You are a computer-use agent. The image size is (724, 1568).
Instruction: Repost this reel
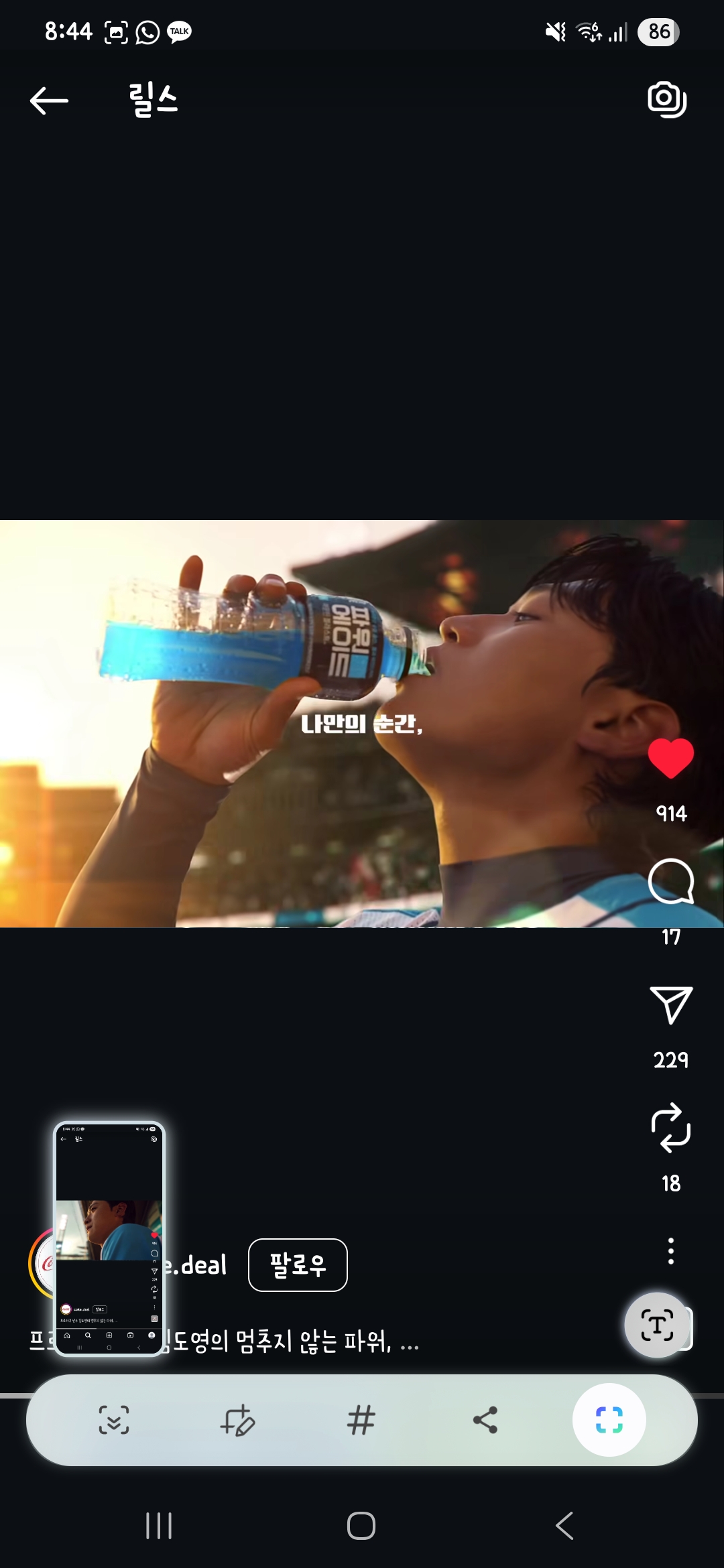click(670, 1128)
